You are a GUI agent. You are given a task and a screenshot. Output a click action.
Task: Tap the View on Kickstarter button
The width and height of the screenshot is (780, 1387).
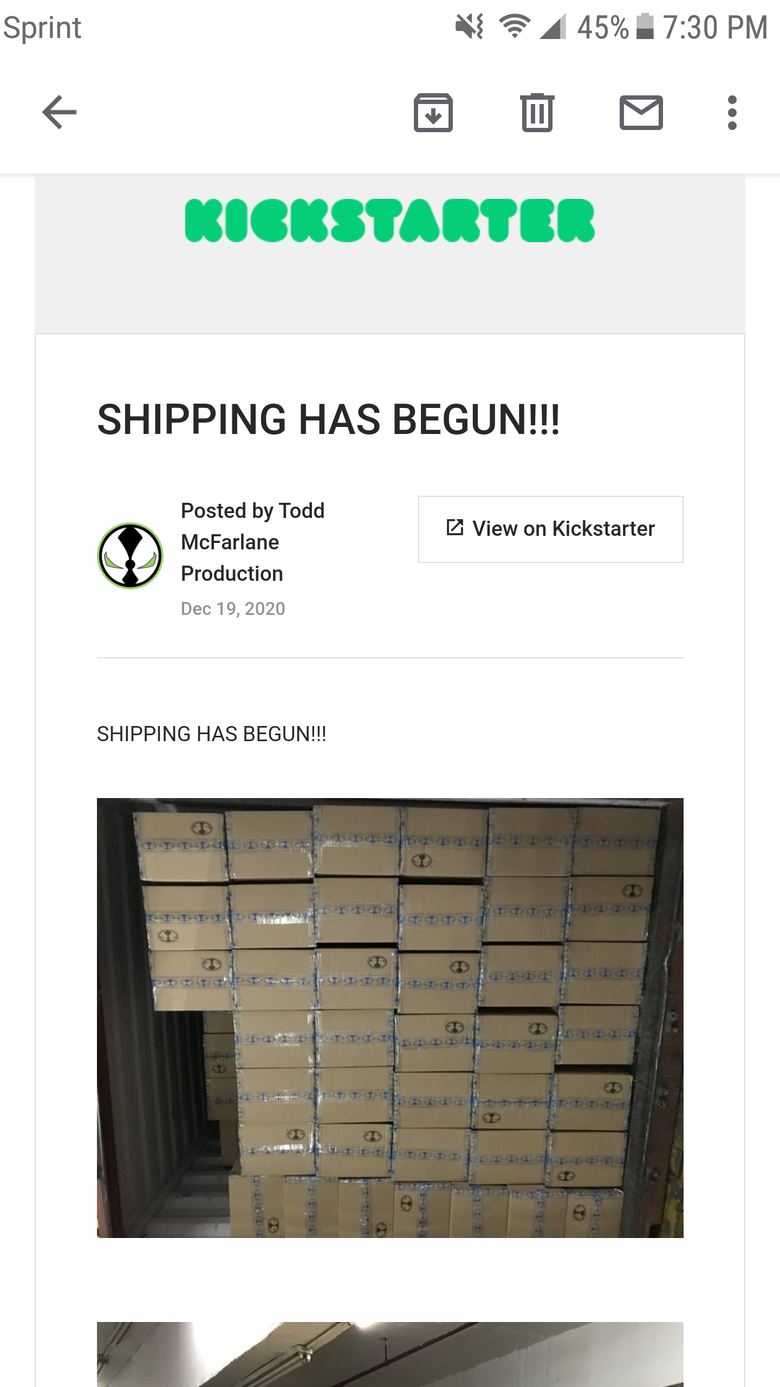click(550, 529)
